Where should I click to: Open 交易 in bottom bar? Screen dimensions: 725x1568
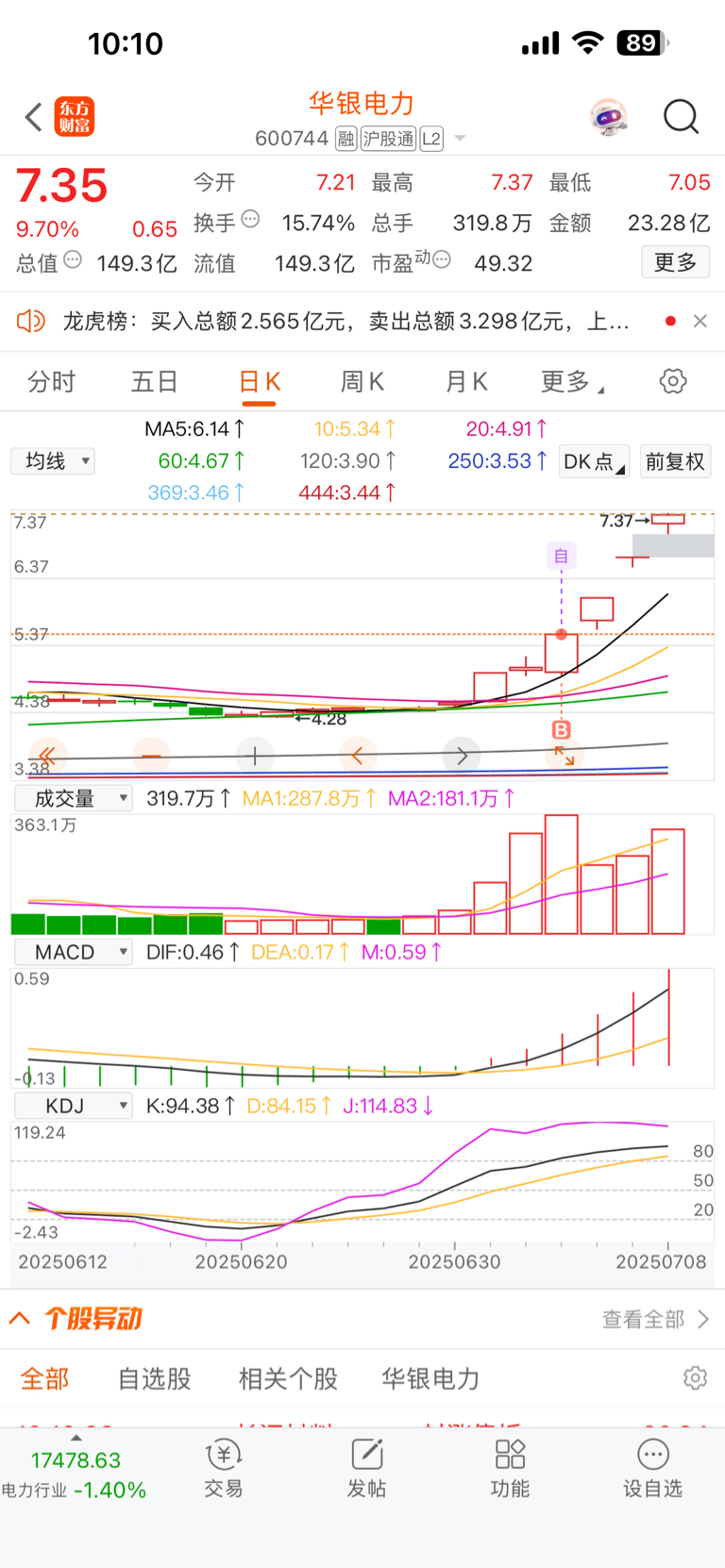224,1468
